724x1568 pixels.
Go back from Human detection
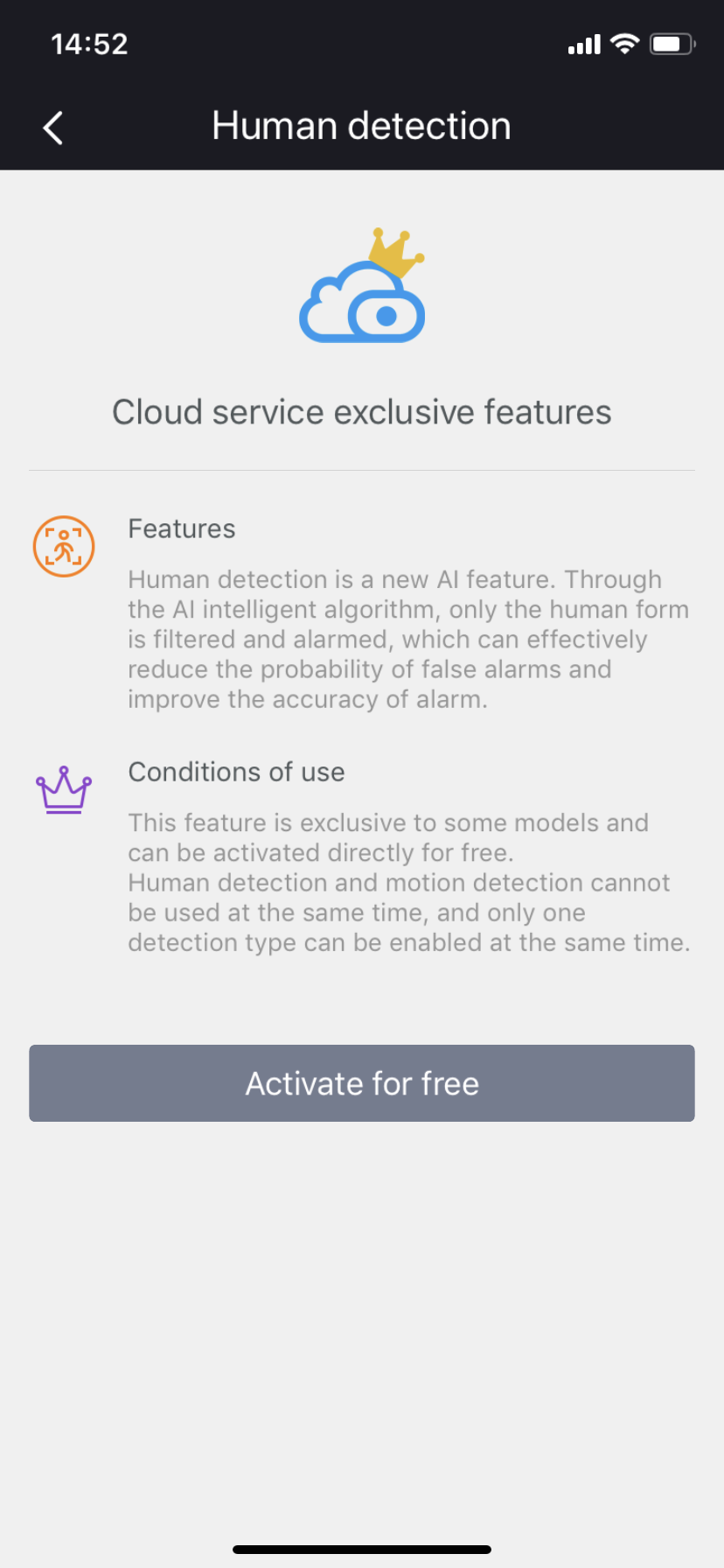53,128
